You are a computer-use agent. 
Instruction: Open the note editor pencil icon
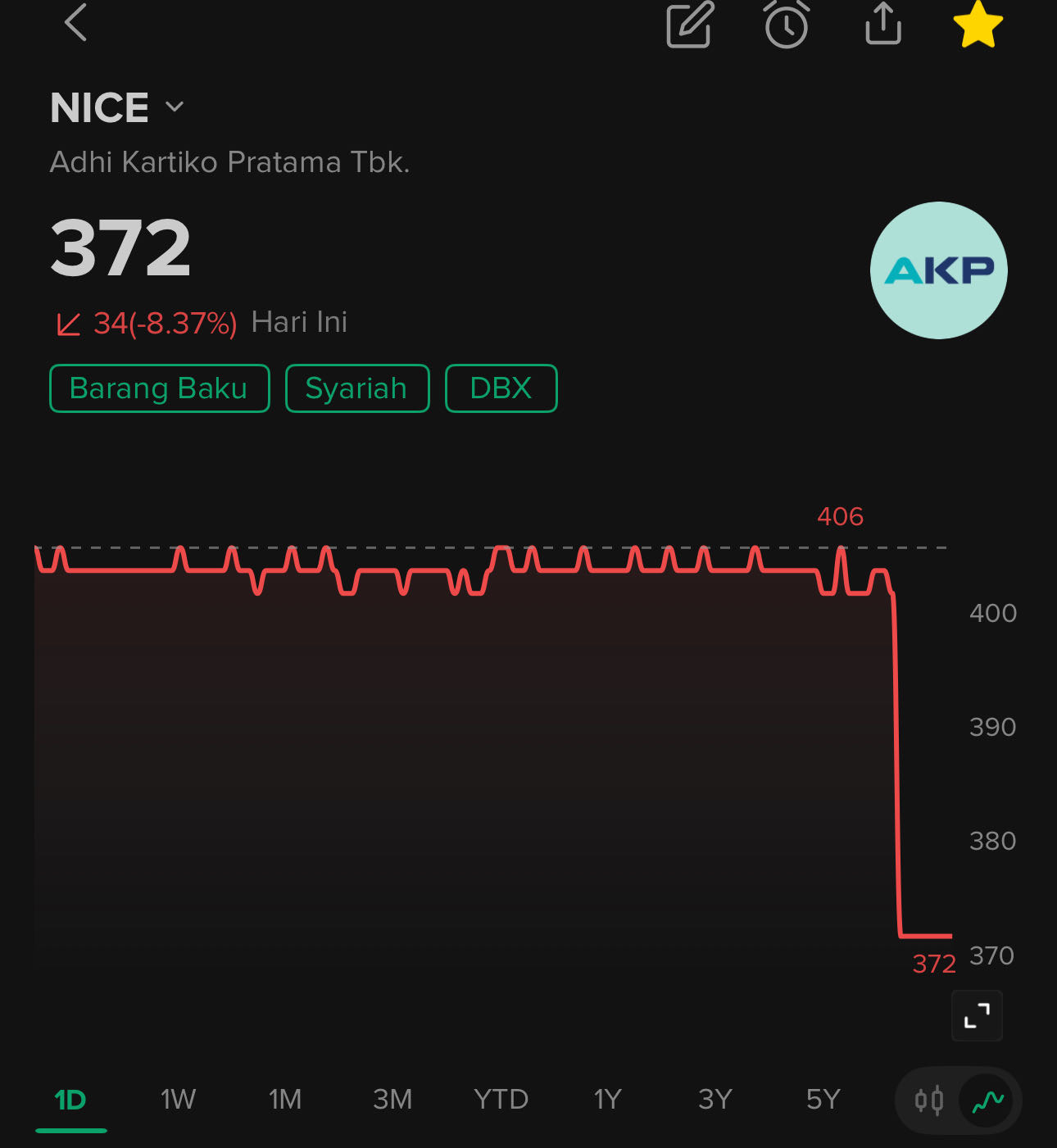click(x=689, y=25)
